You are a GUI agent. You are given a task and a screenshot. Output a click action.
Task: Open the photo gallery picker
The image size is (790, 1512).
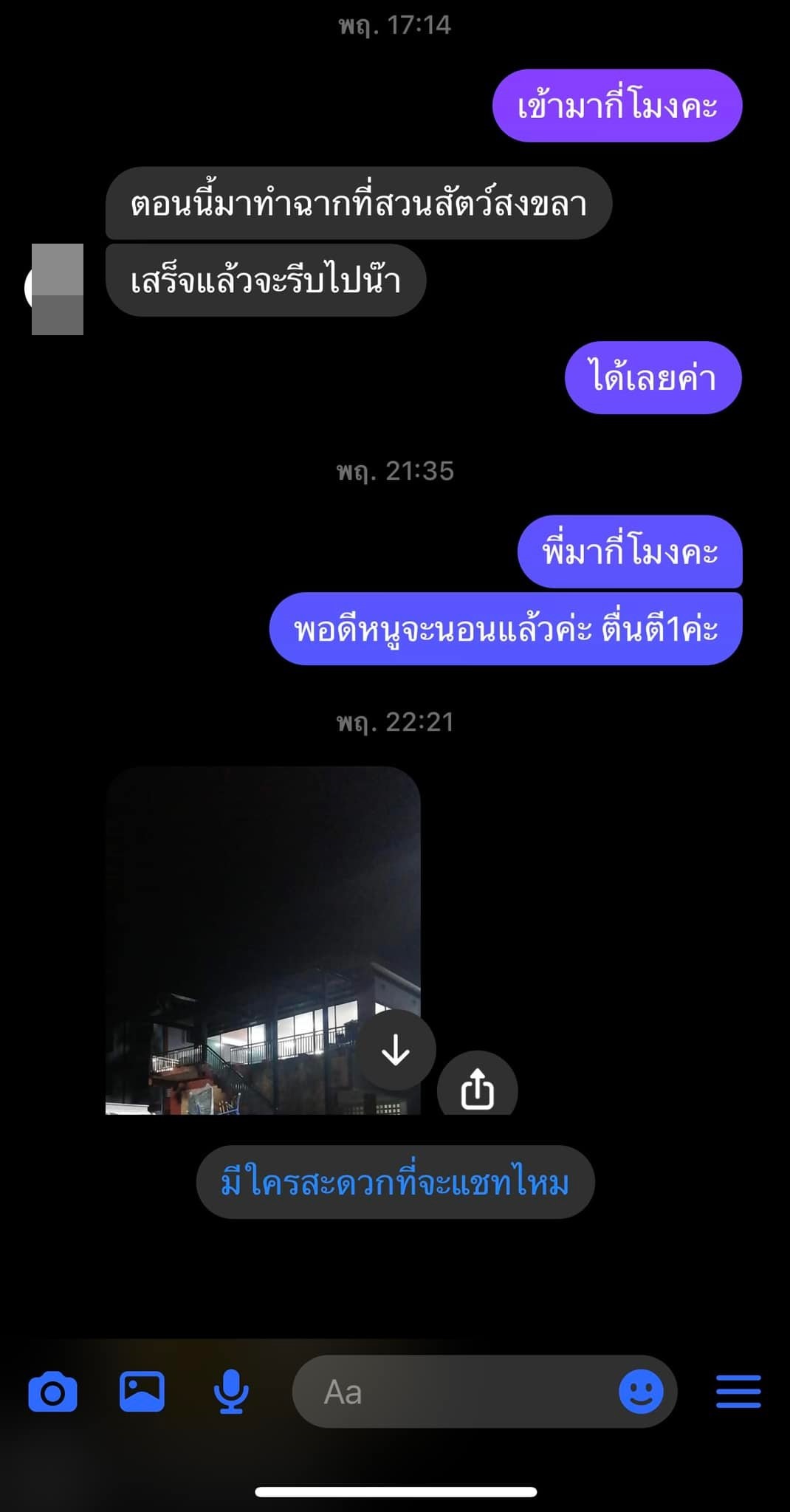click(x=142, y=1392)
